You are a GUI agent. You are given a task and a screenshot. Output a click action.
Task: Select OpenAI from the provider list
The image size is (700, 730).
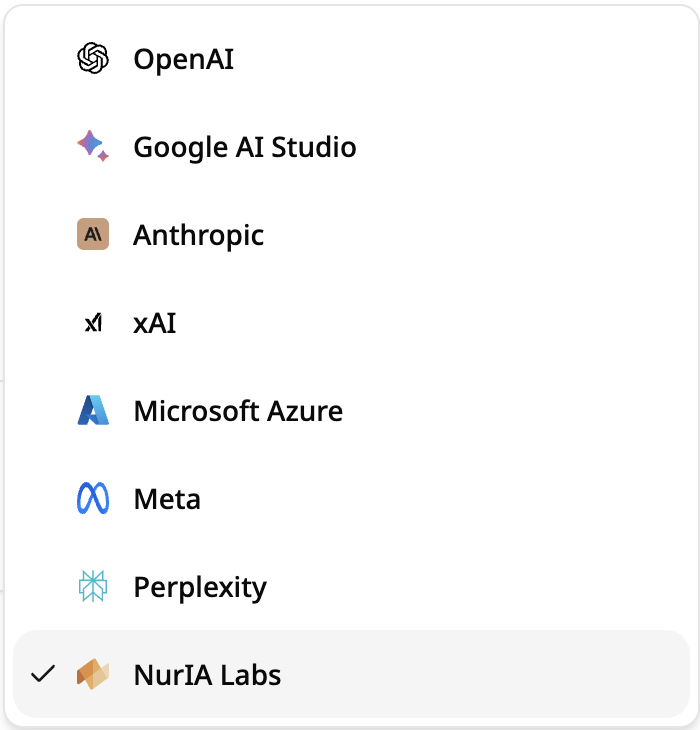(184, 60)
